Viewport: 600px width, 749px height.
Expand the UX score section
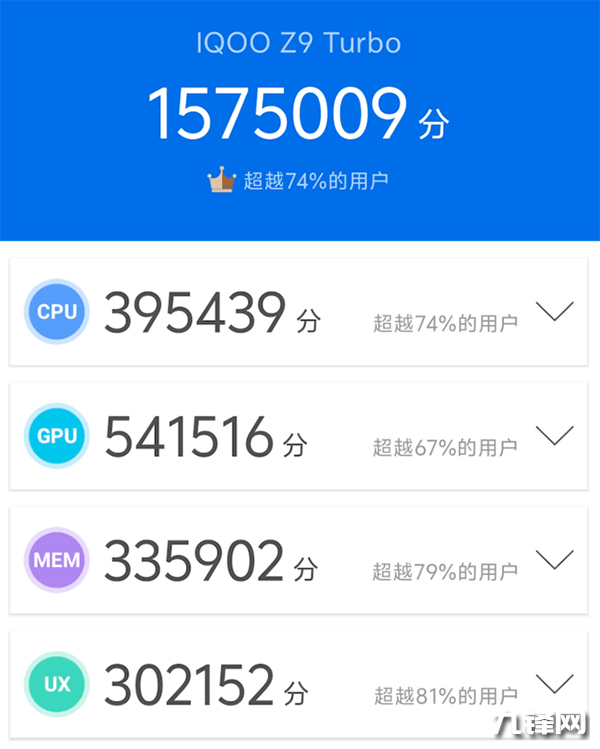(554, 683)
